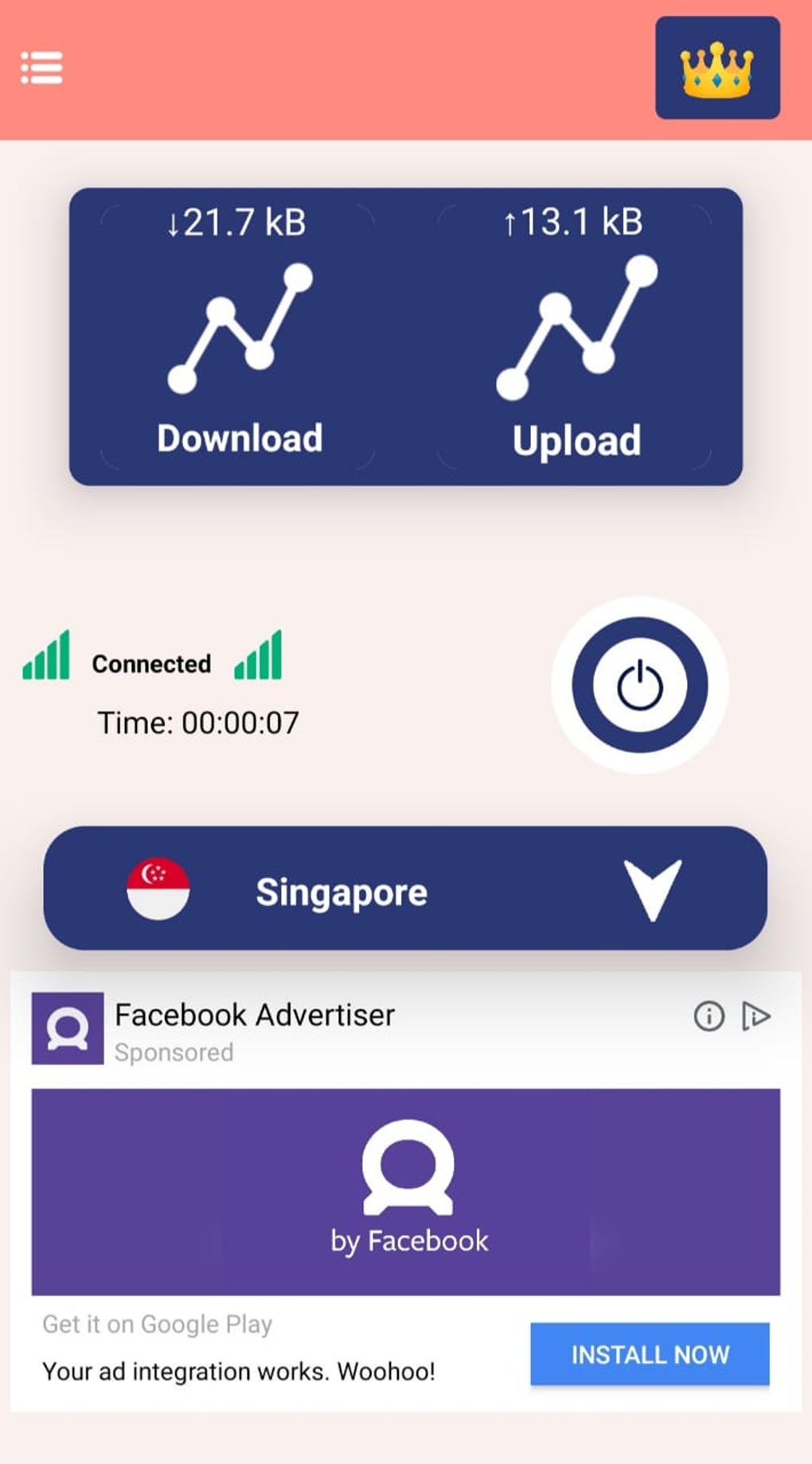Open the Singapore server location selector
The height and width of the screenshot is (1464, 812).
click(405, 888)
